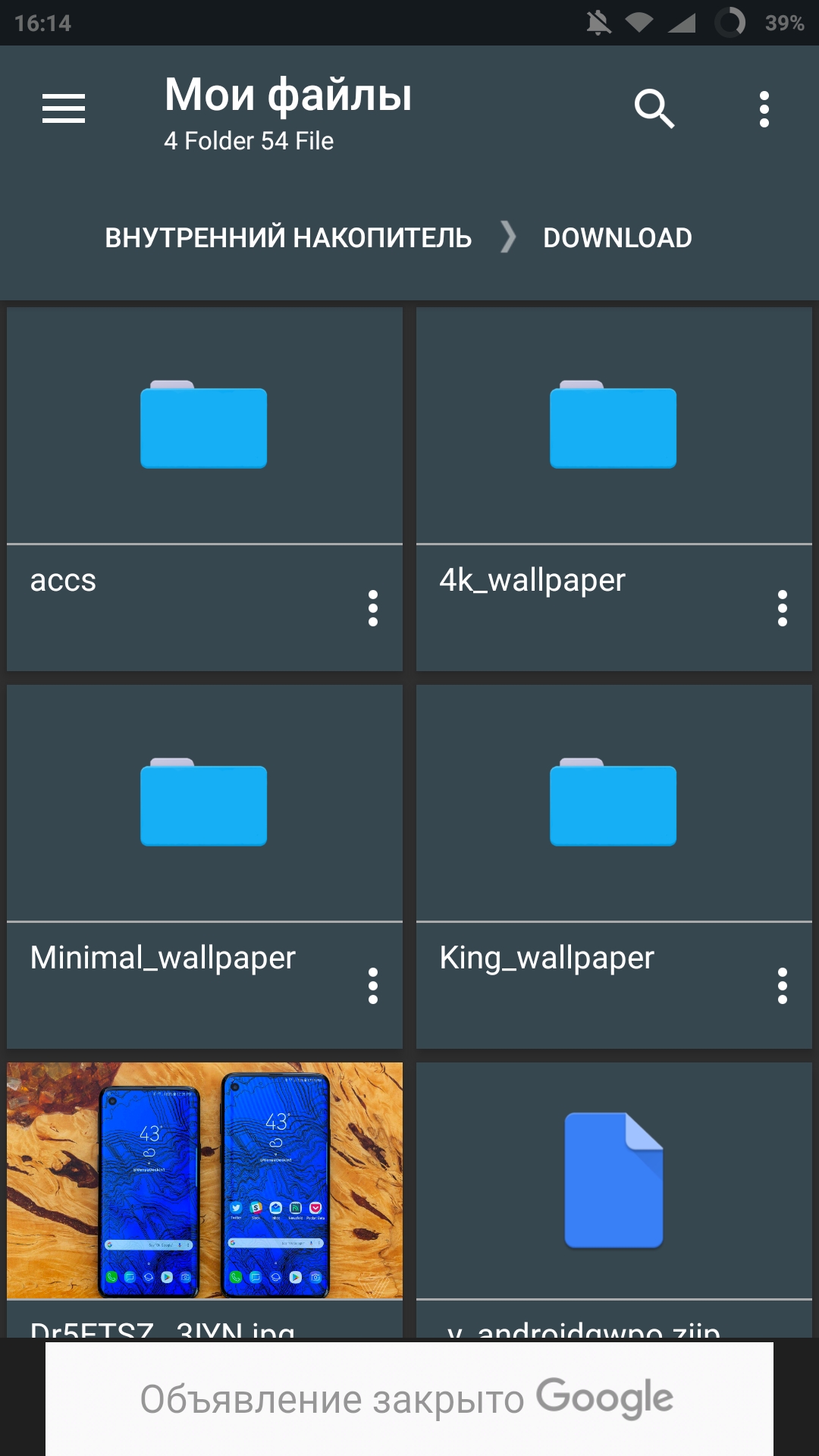Screen dimensions: 819x1456
Task: Select the King_wallpaper folder icon
Action: [613, 805]
